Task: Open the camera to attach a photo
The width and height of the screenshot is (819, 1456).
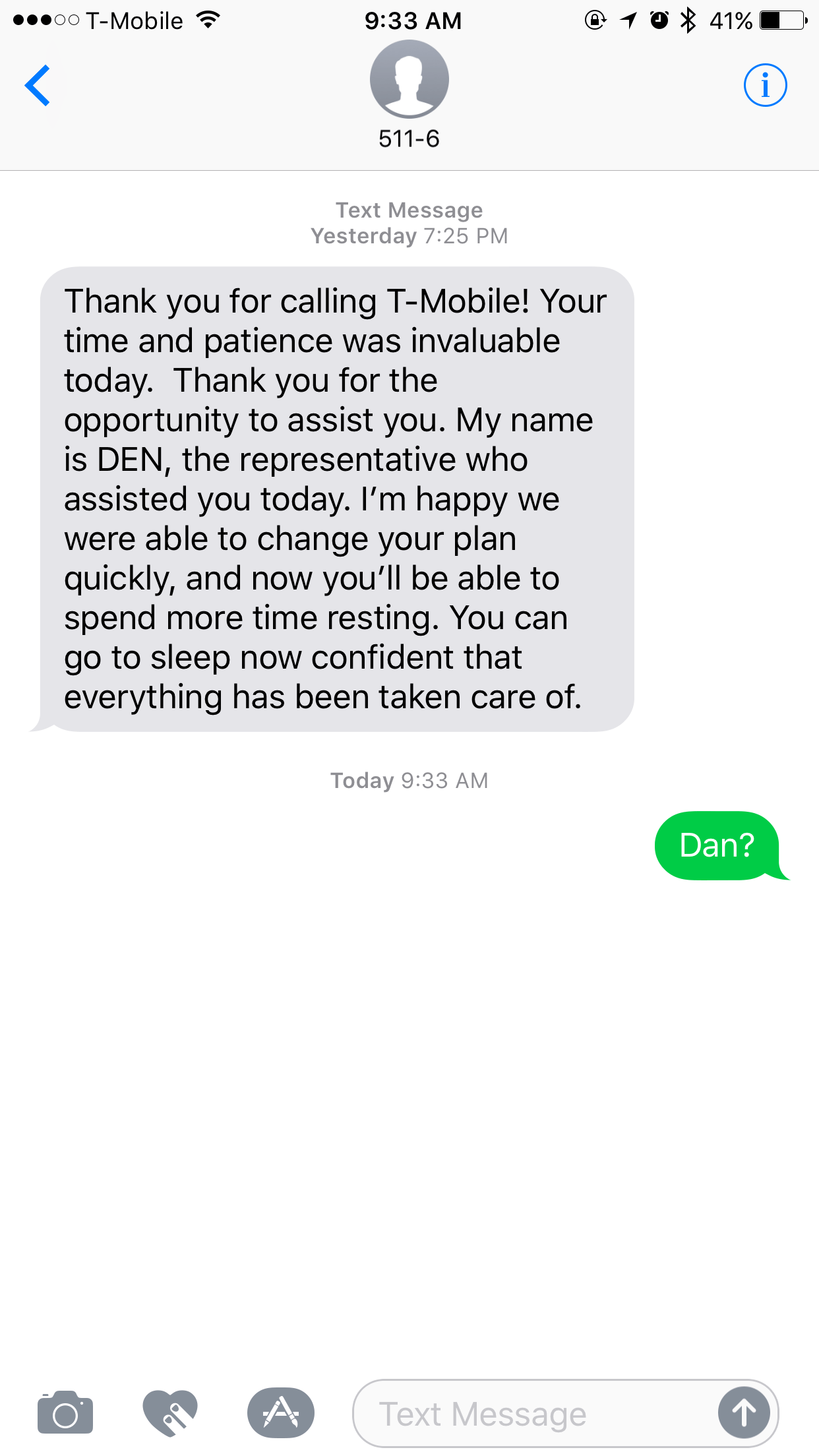Action: pos(65,1412)
